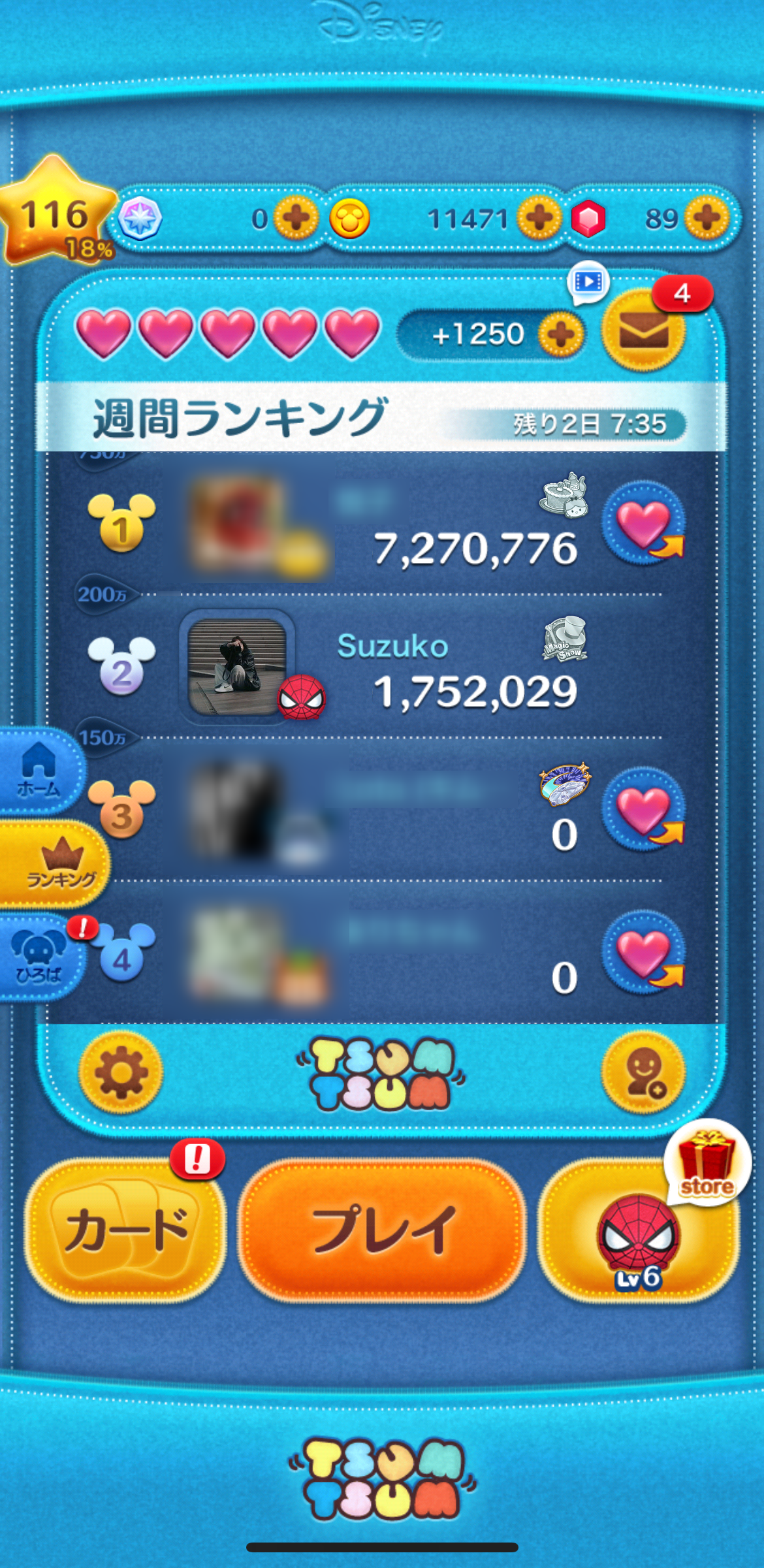Send a heart to the 3rd-ranked player
Image resolution: width=764 pixels, height=1568 pixels.
644,810
